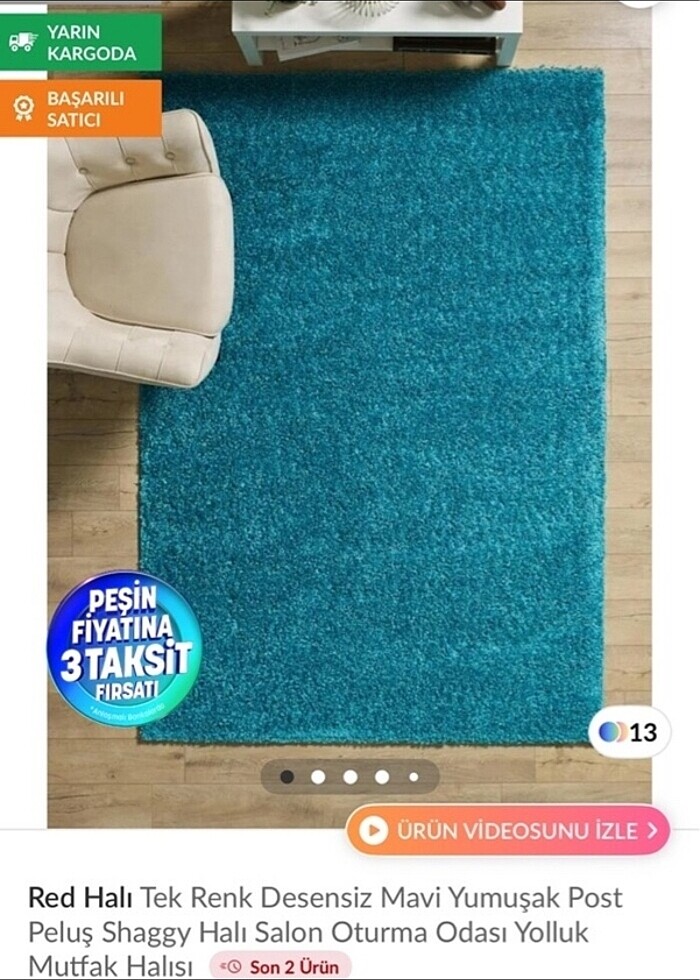Viewport: 700px width, 980px height.
Task: Open the 13 color options badge
Action: (629, 732)
